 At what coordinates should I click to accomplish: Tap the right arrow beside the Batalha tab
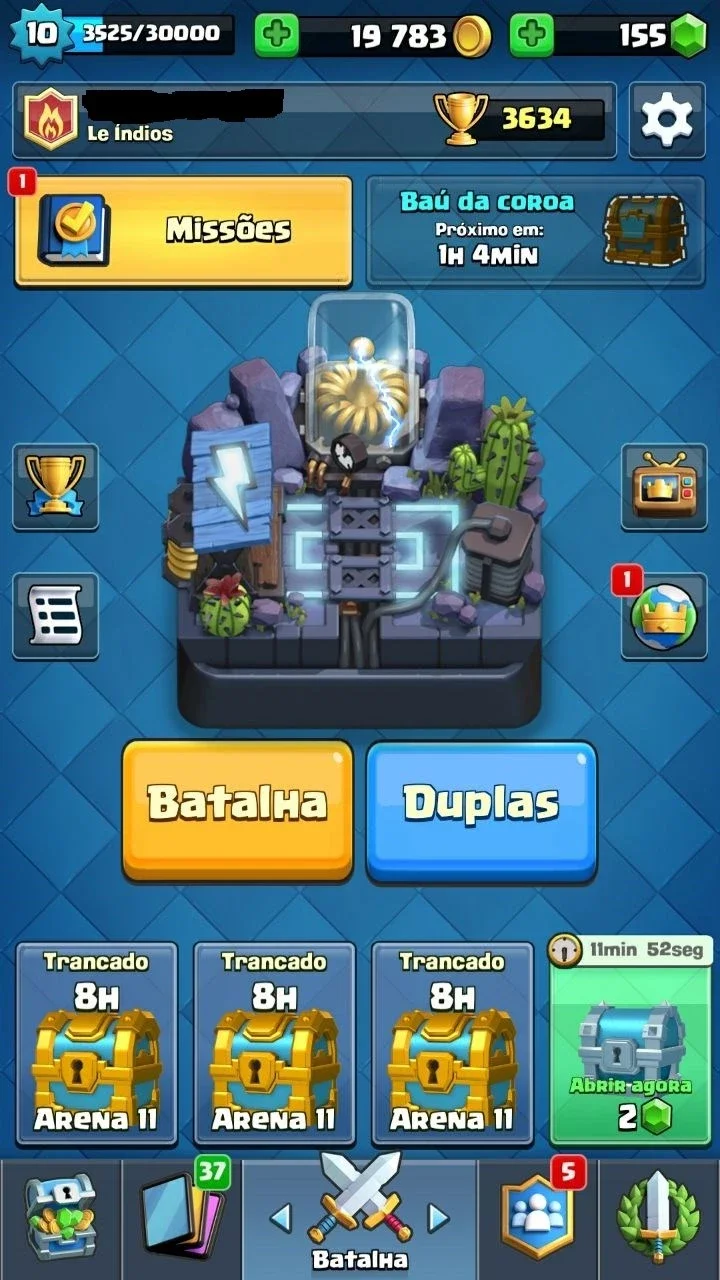point(438,1217)
